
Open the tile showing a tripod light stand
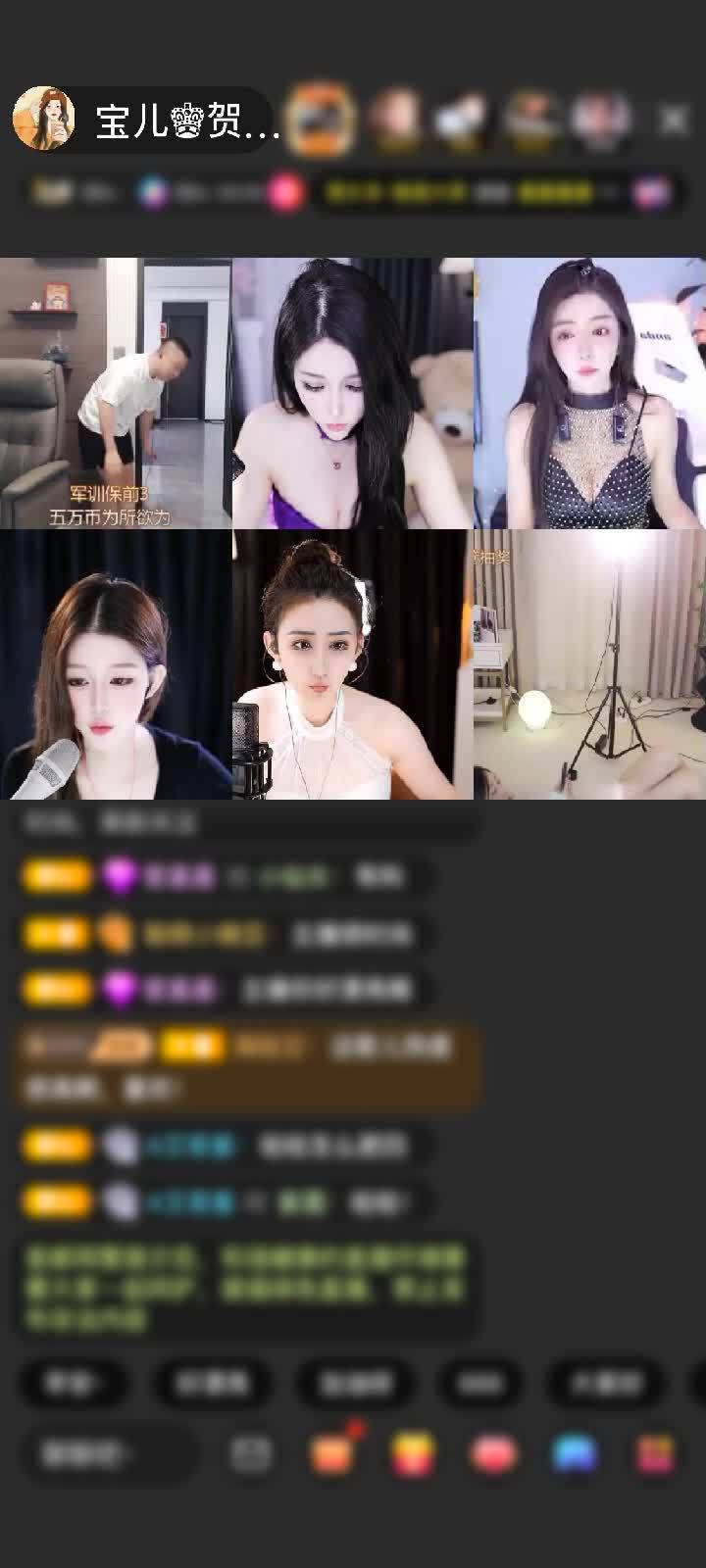point(589,664)
